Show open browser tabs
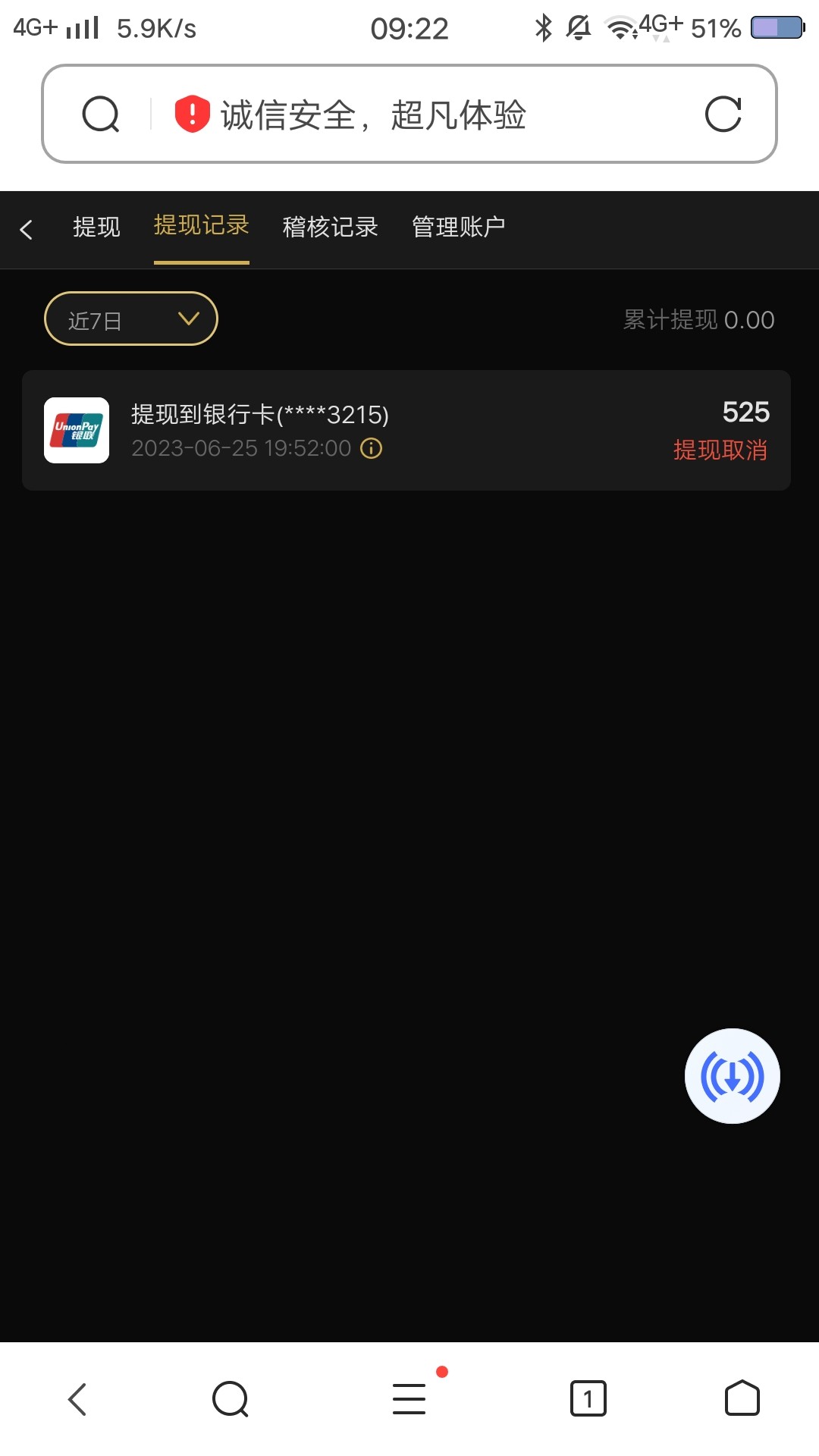 coord(588,1399)
